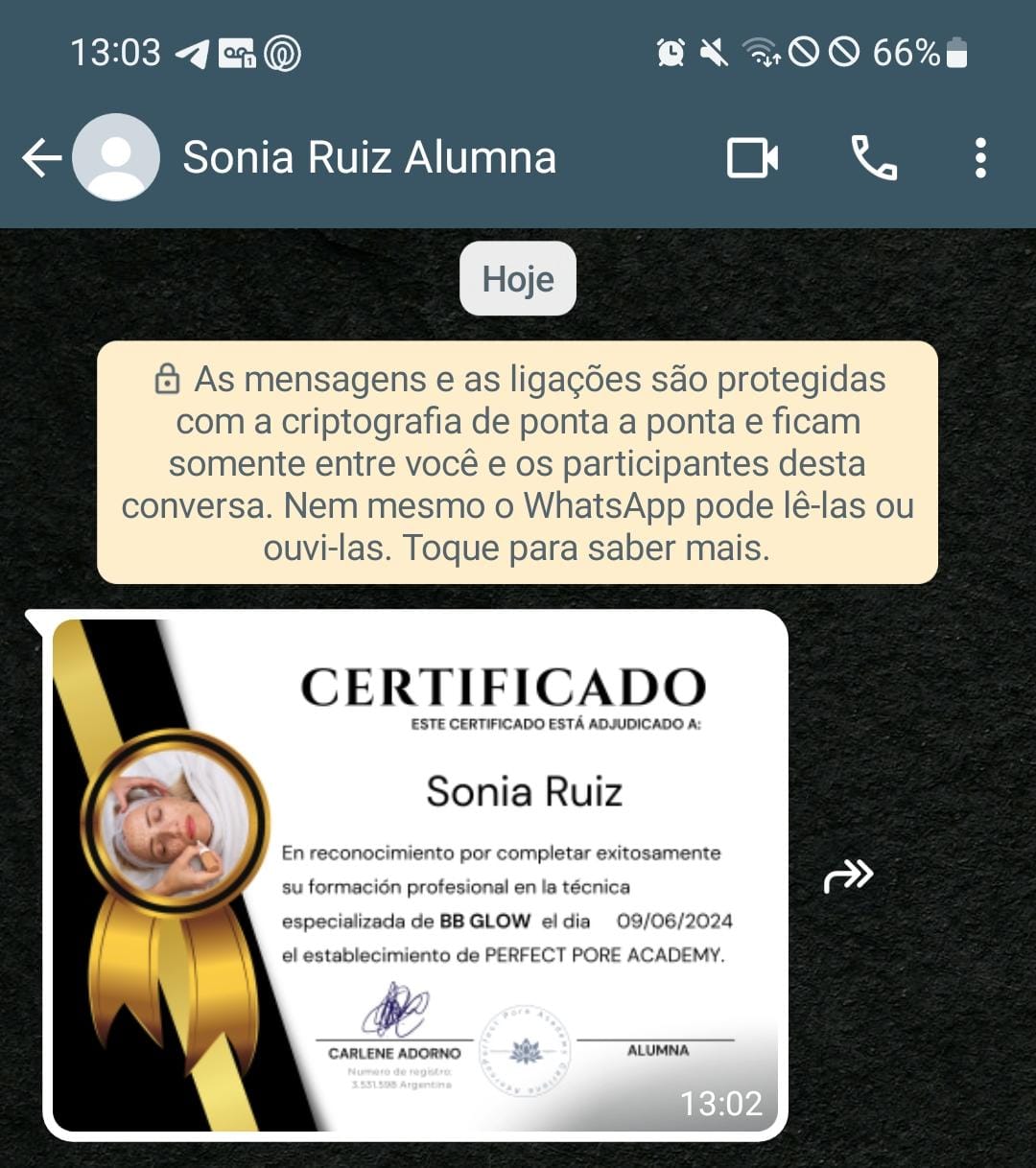Open the certificate image sent at 13:02

pos(415,875)
